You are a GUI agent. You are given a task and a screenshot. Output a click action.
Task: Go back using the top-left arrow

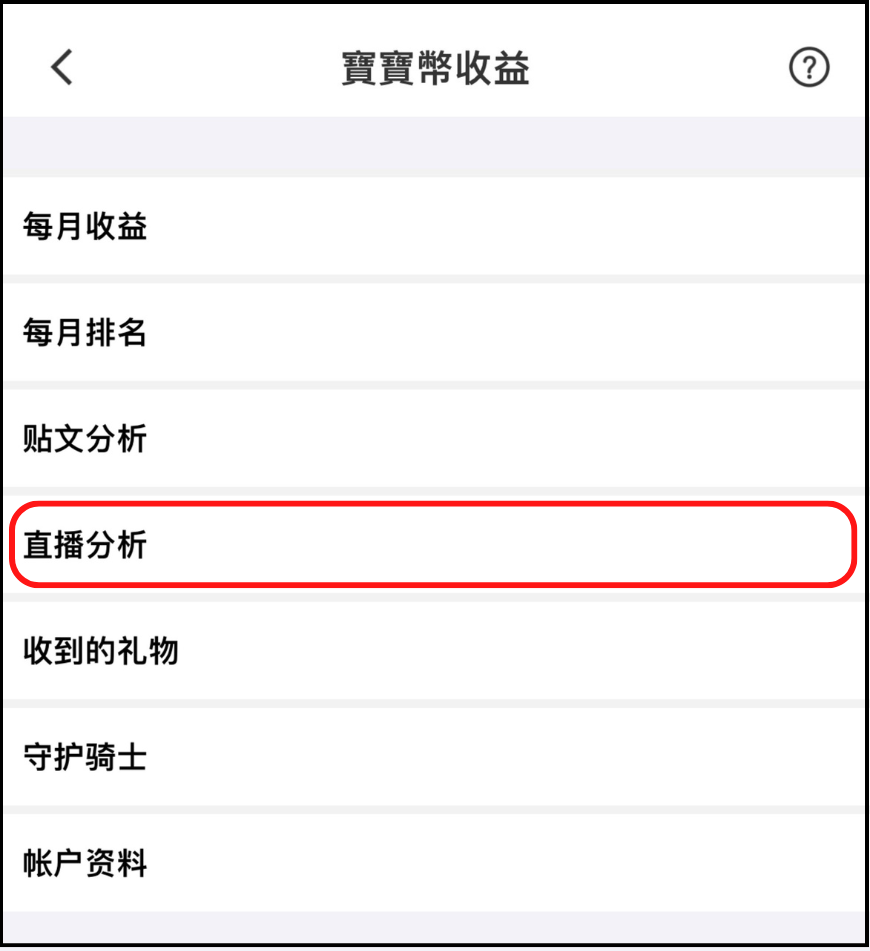point(62,68)
